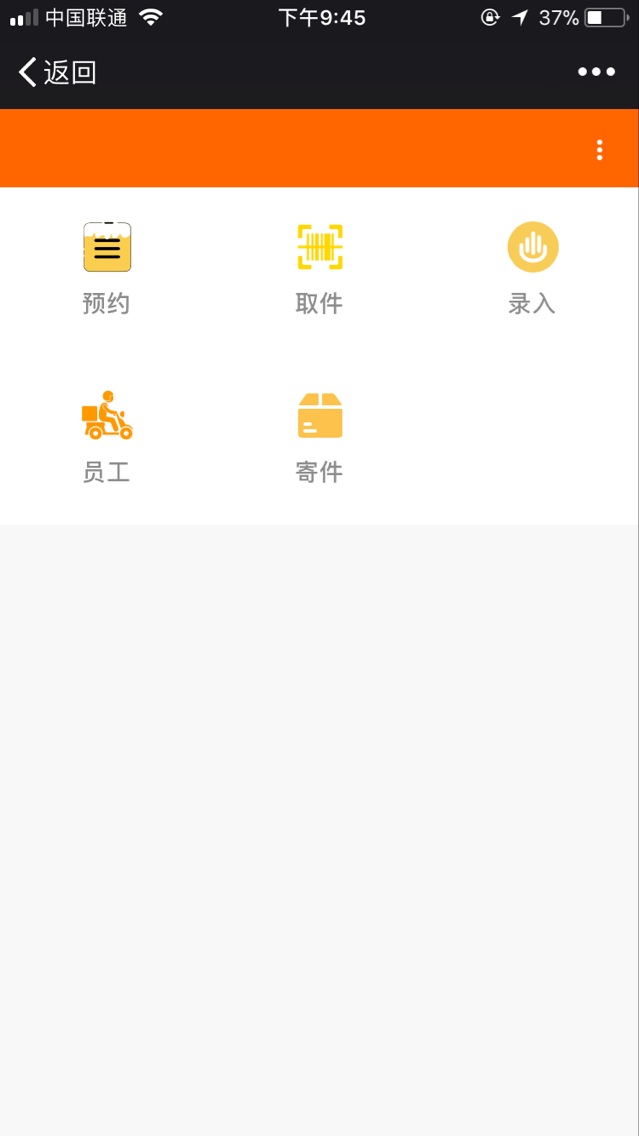The height and width of the screenshot is (1136, 639).
Task: View the 员工 staff section
Action: 107,436
